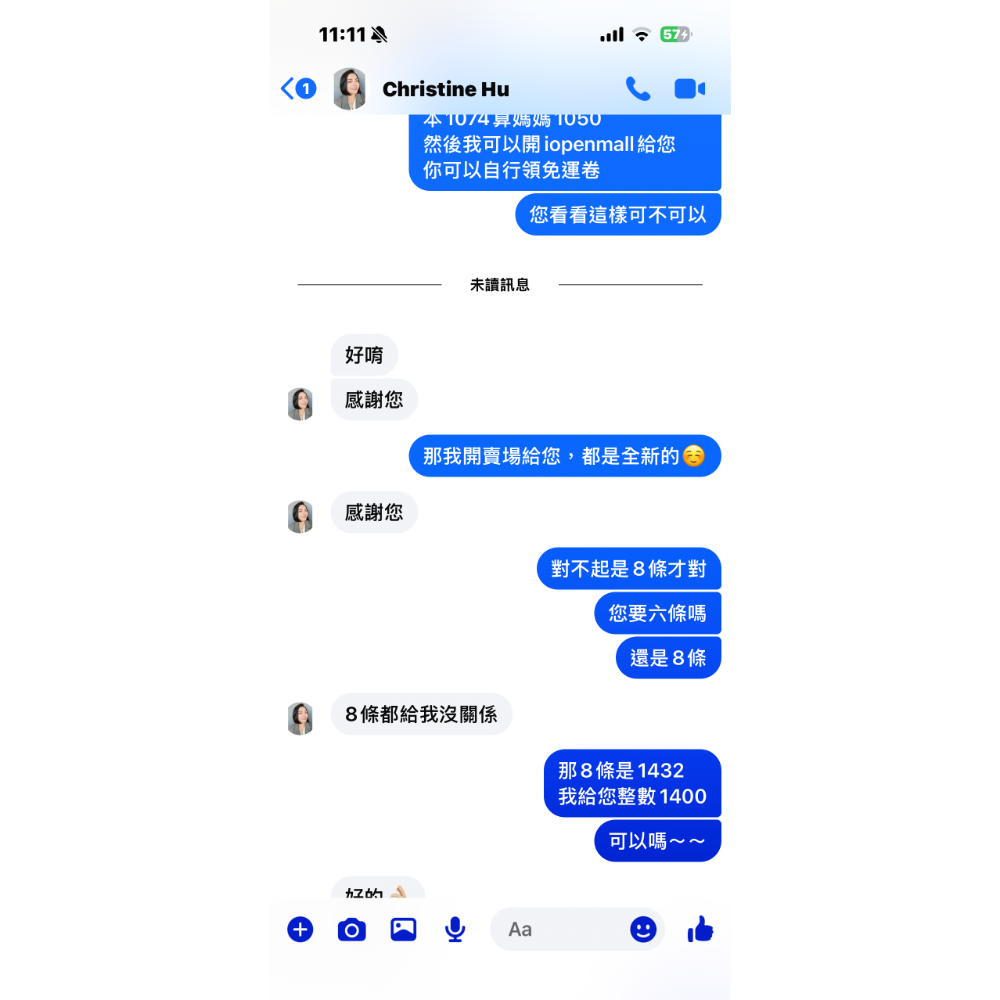This screenshot has width=1000, height=1000.
Task: Start a voice call with Christine Hu
Action: (x=638, y=89)
